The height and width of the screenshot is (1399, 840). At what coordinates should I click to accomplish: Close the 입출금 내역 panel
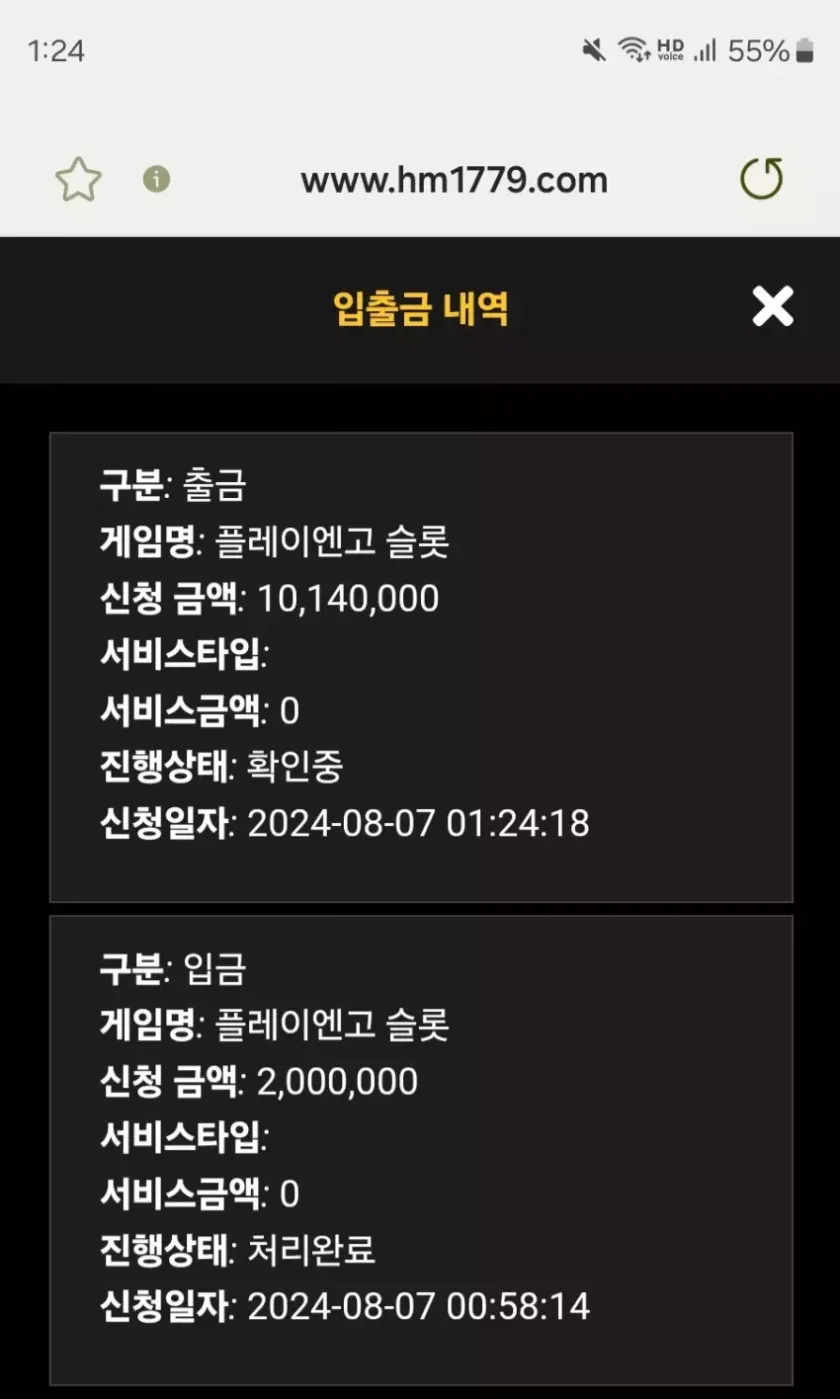772,307
